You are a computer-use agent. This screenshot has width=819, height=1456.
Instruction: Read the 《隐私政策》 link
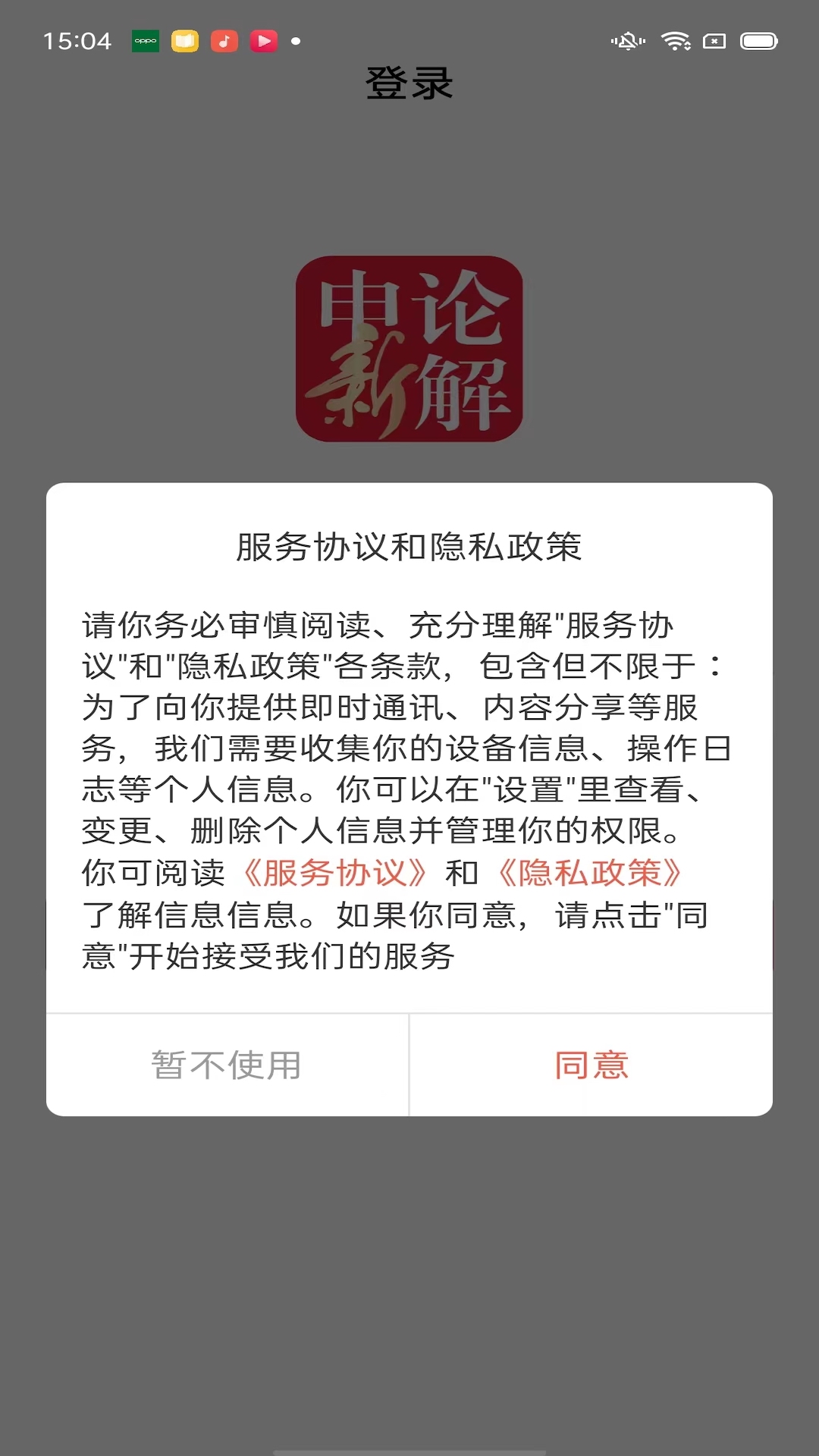click(590, 873)
